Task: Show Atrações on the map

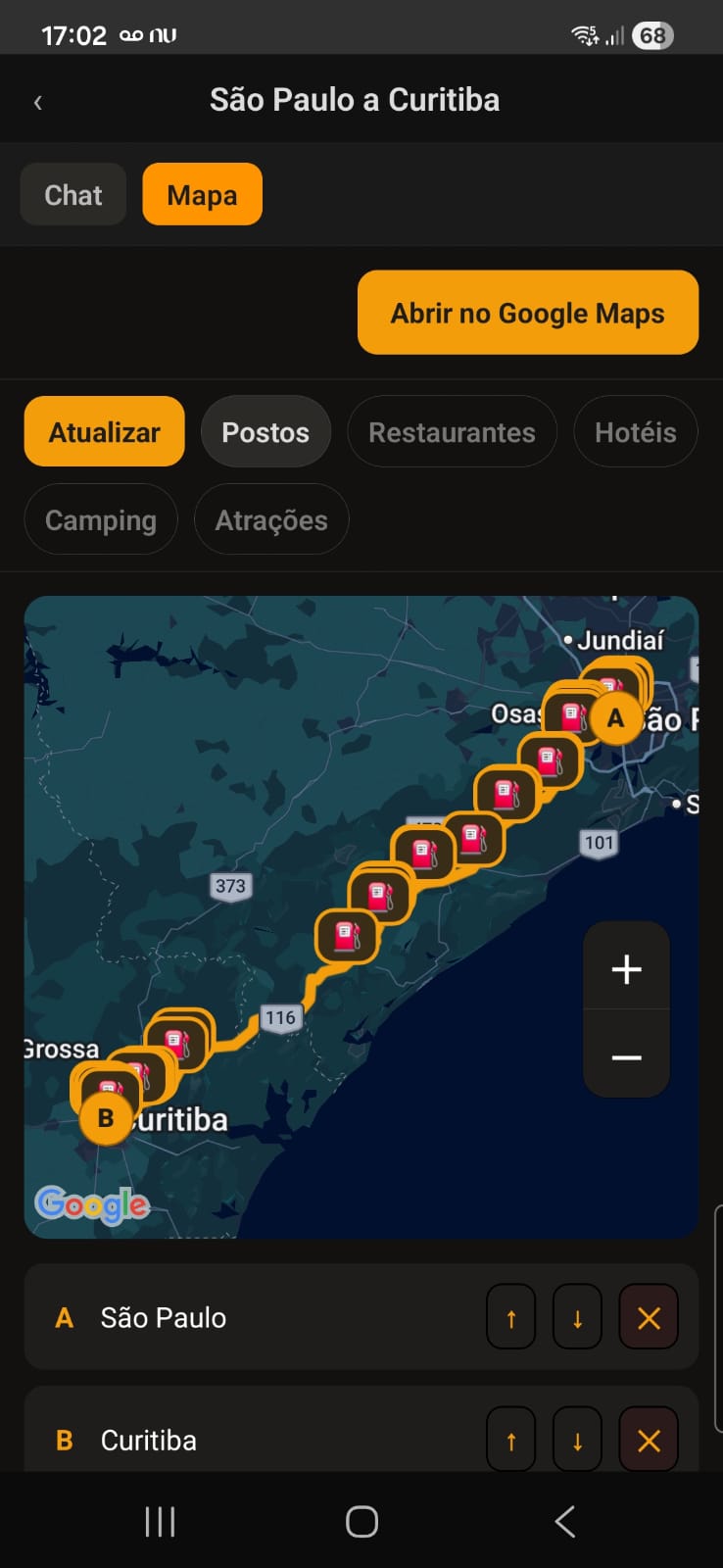Action: (x=271, y=519)
